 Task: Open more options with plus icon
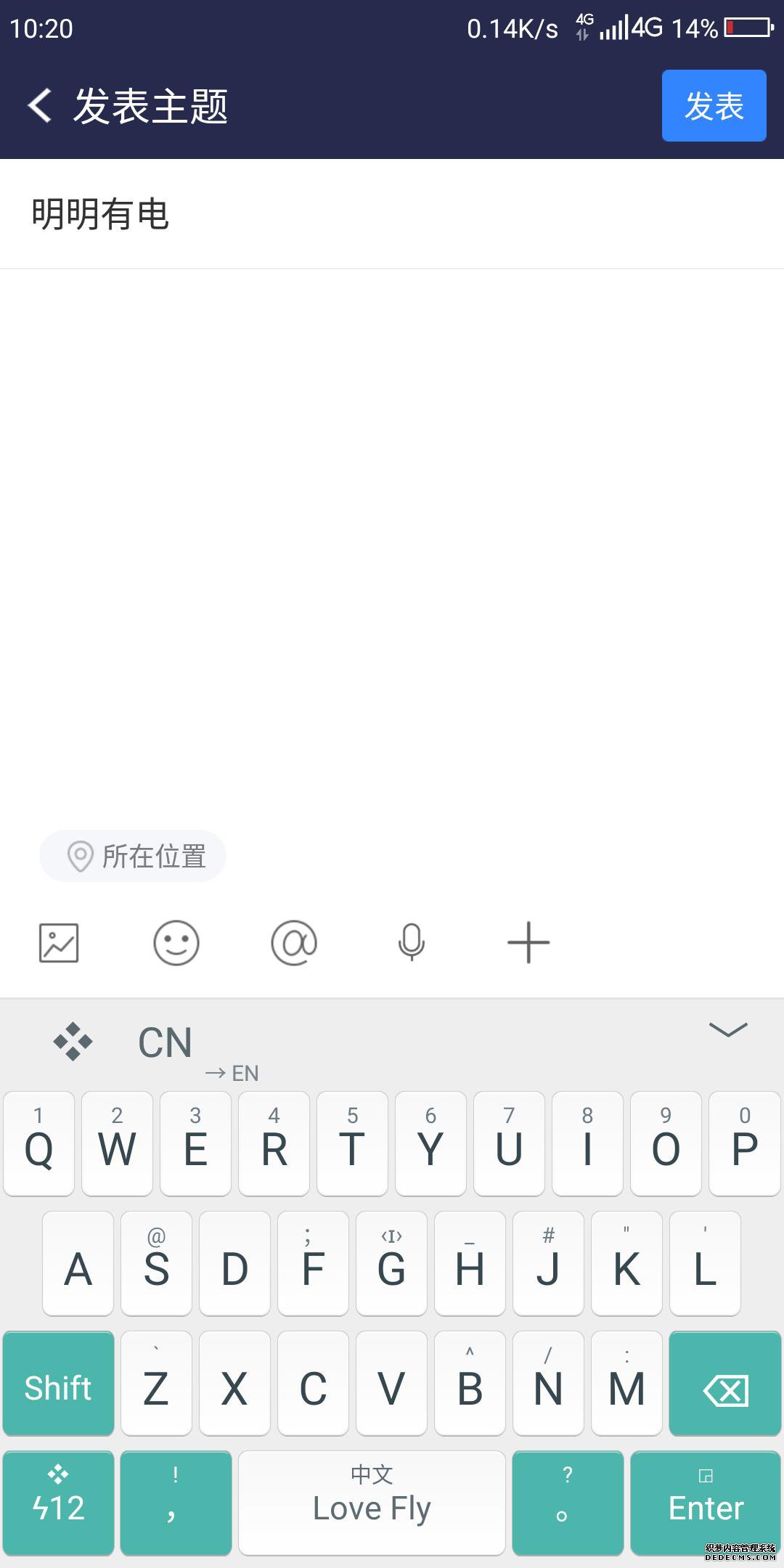click(528, 943)
